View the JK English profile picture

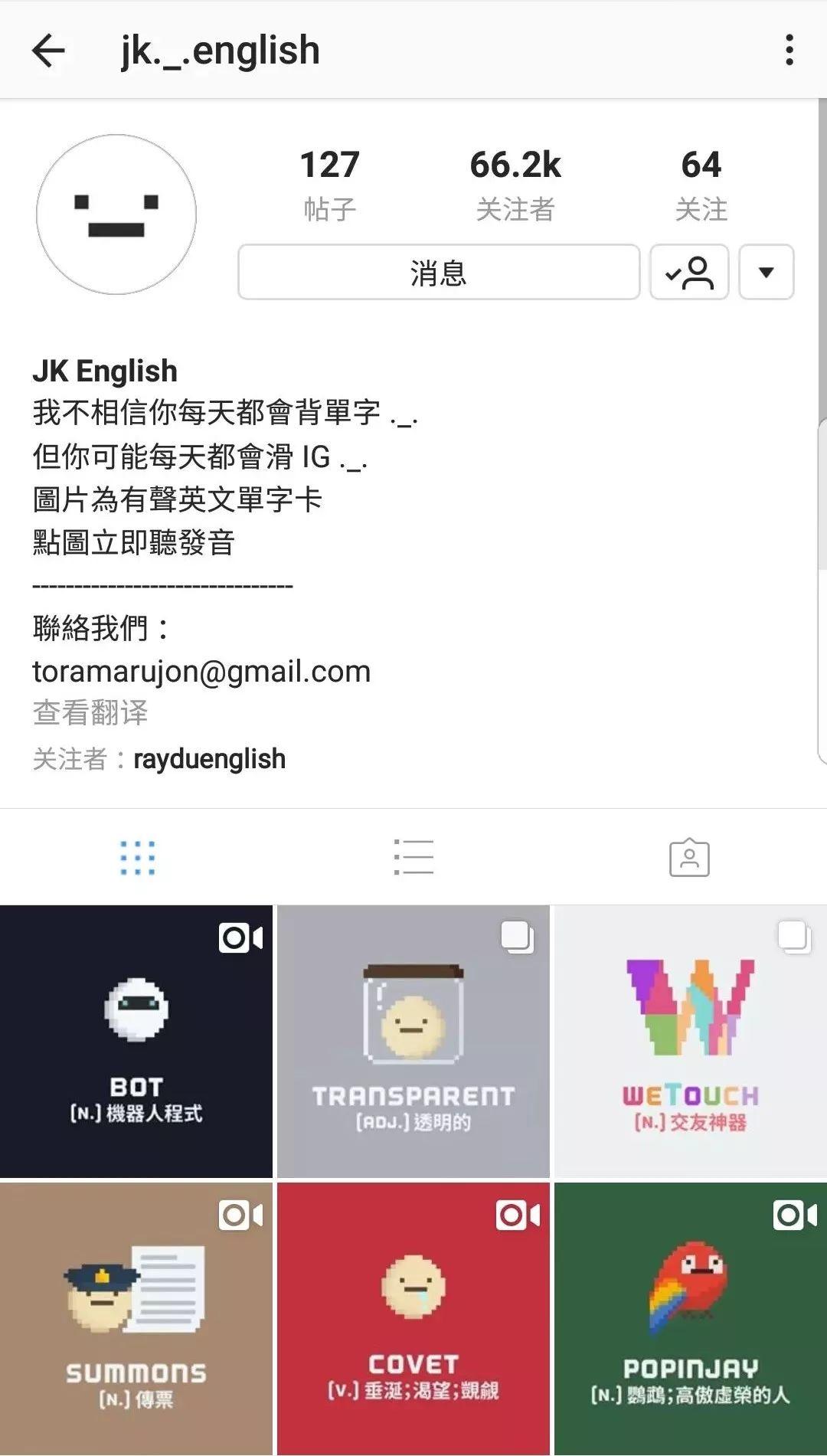click(116, 214)
